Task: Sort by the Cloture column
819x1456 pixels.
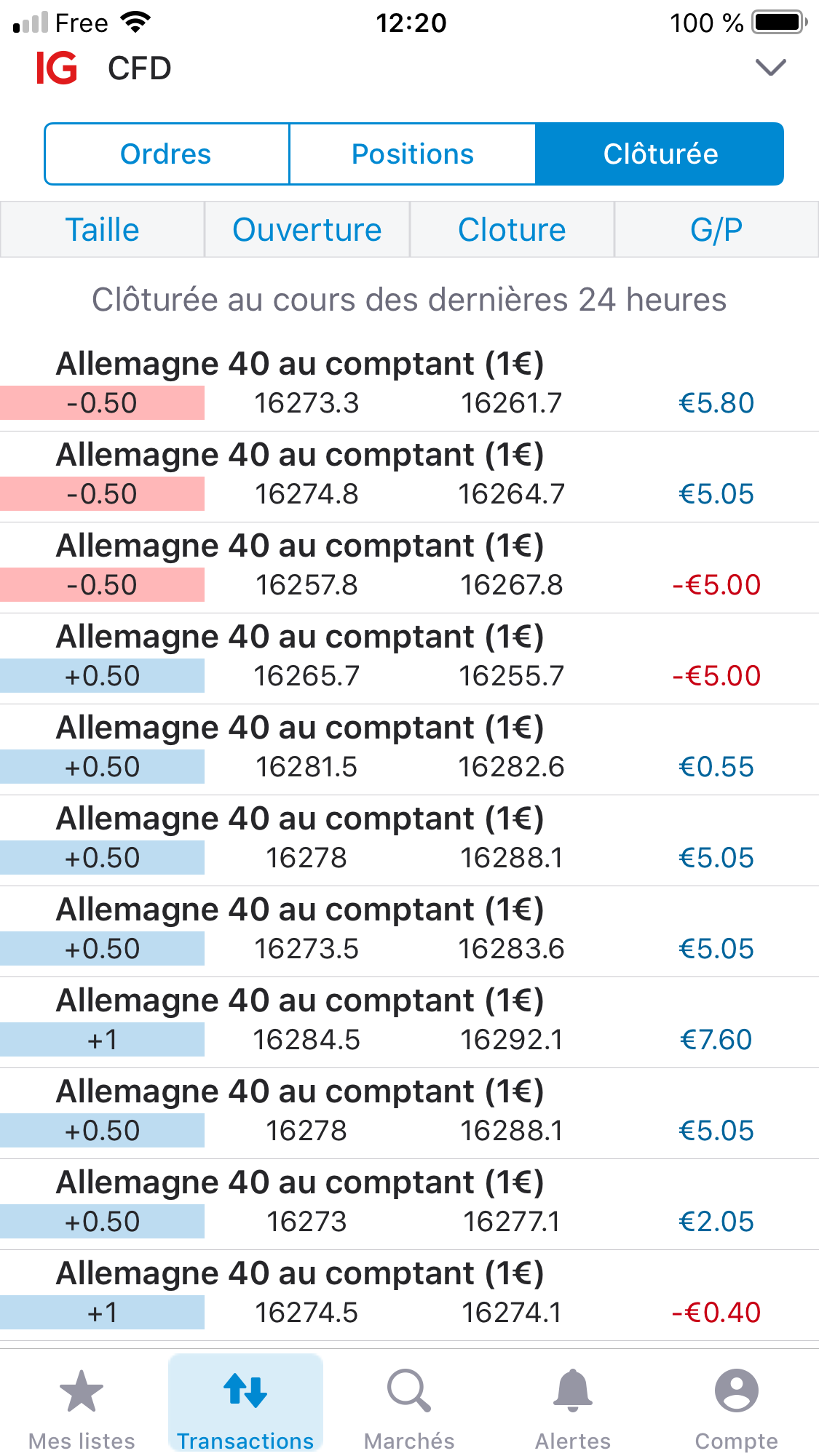Action: (x=512, y=230)
